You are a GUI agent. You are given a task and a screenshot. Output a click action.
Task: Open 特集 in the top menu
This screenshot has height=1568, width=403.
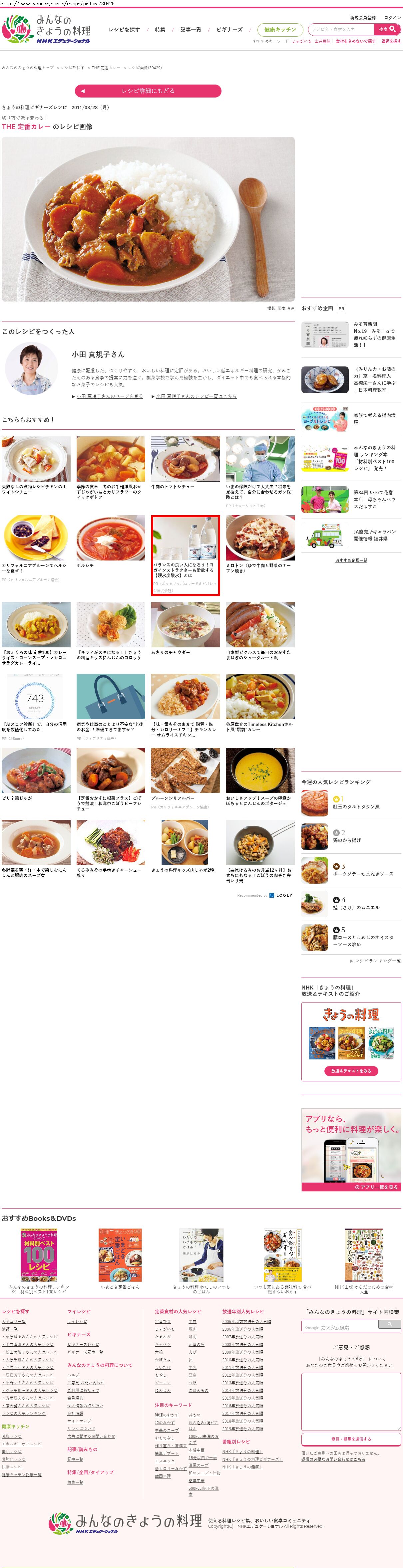coord(160,30)
